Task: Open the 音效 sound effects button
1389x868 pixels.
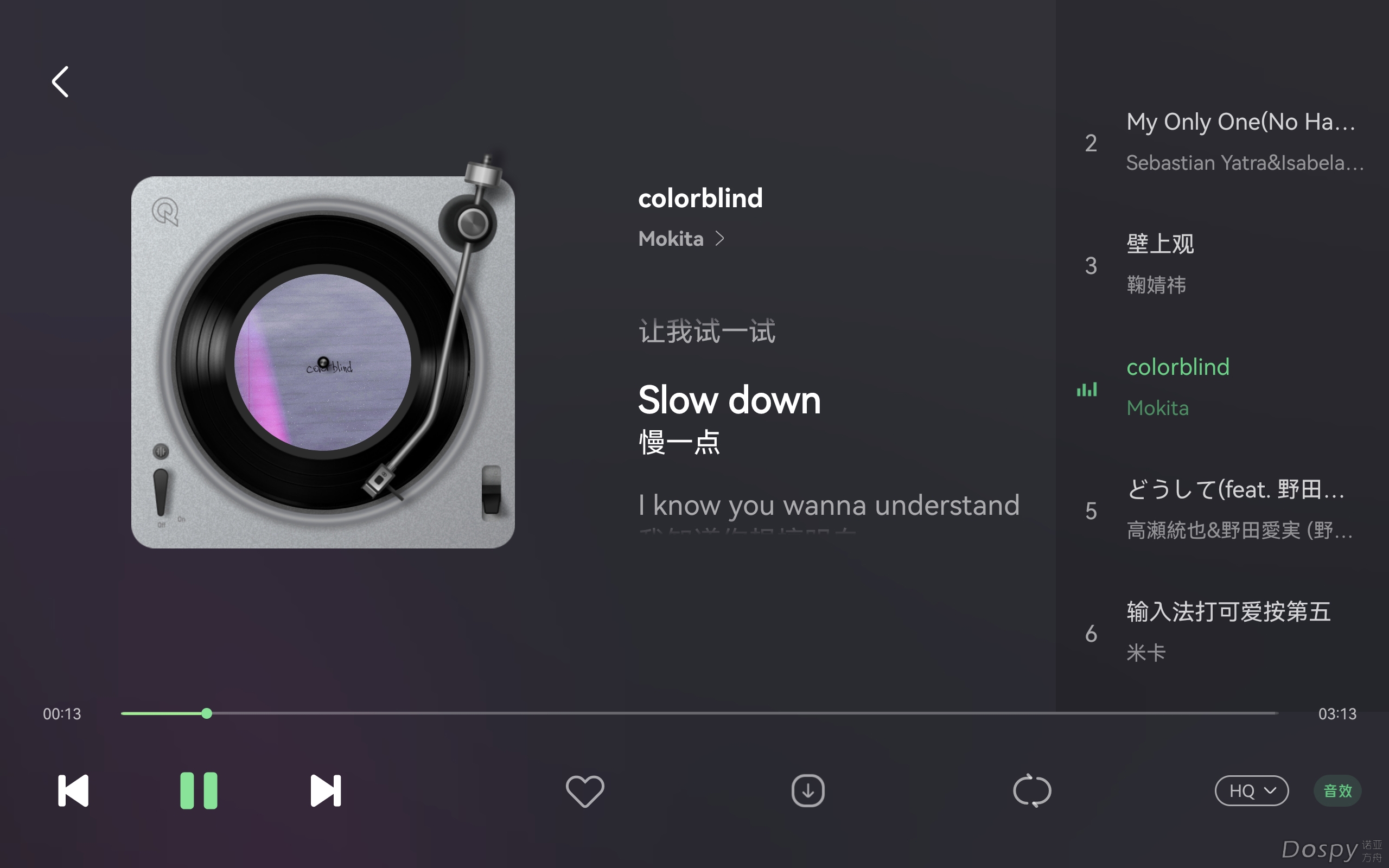Action: [1337, 790]
